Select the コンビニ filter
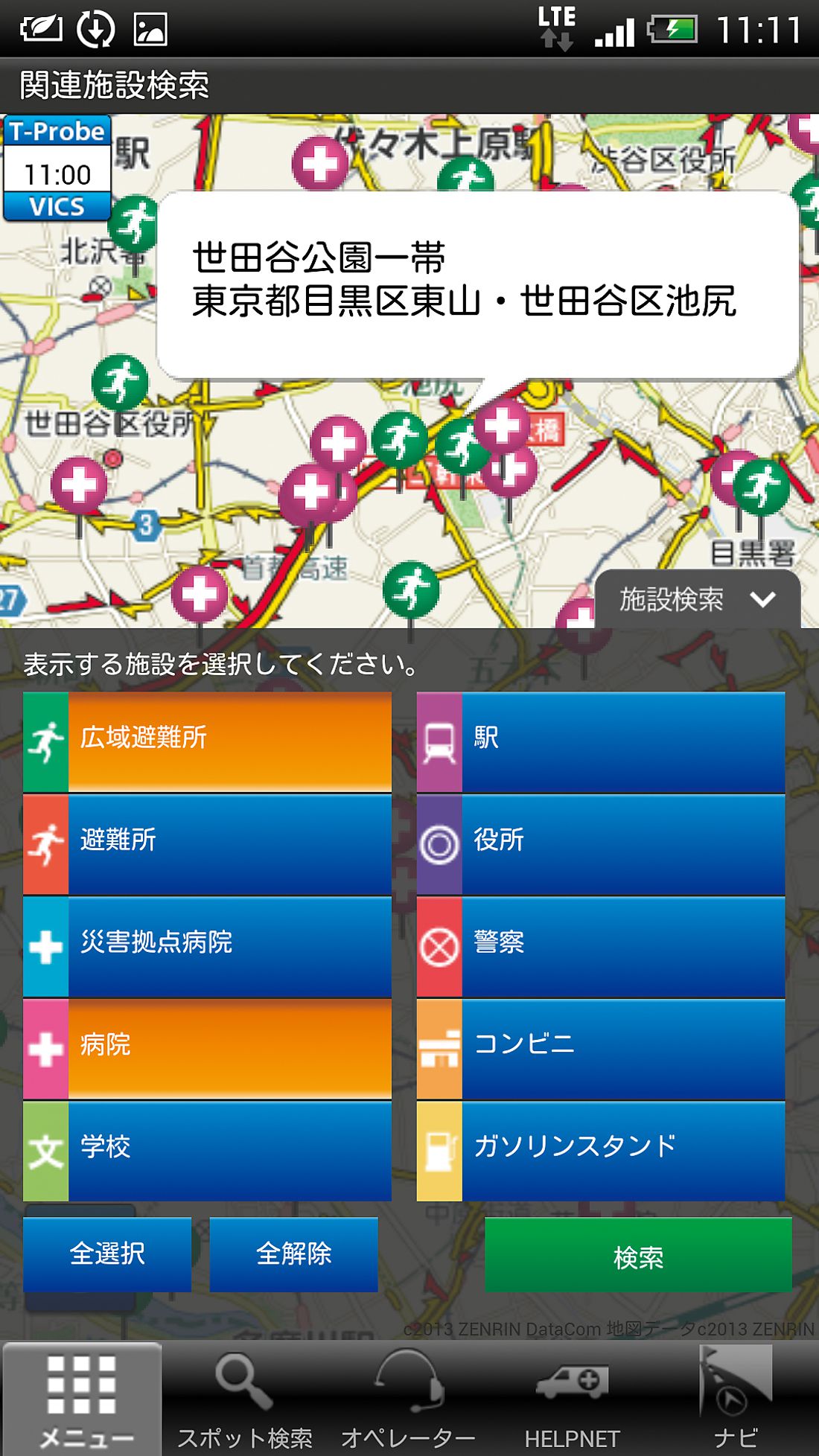The image size is (819, 1456). point(600,1048)
